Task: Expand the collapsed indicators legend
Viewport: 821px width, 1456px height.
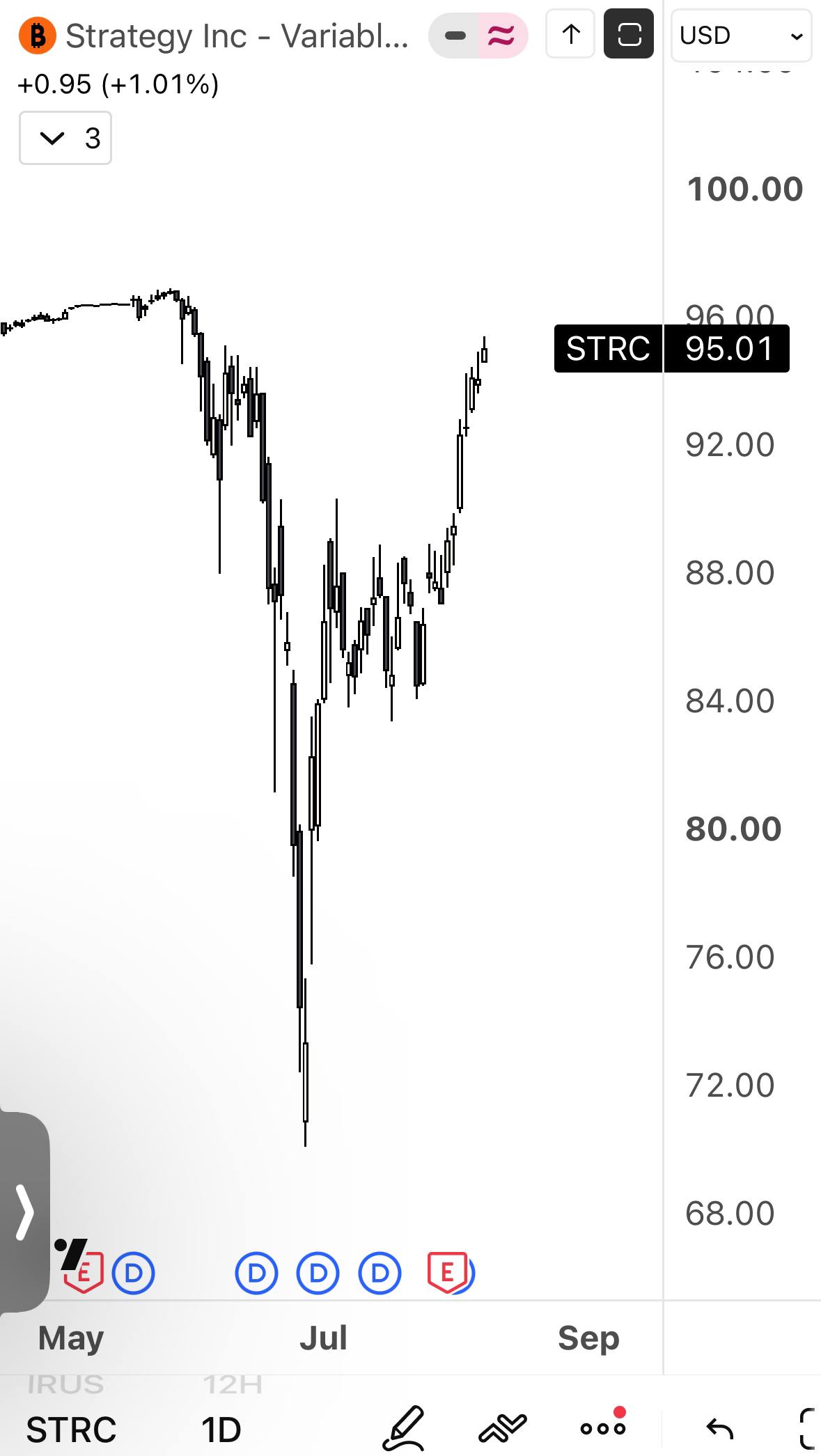Action: pos(65,138)
